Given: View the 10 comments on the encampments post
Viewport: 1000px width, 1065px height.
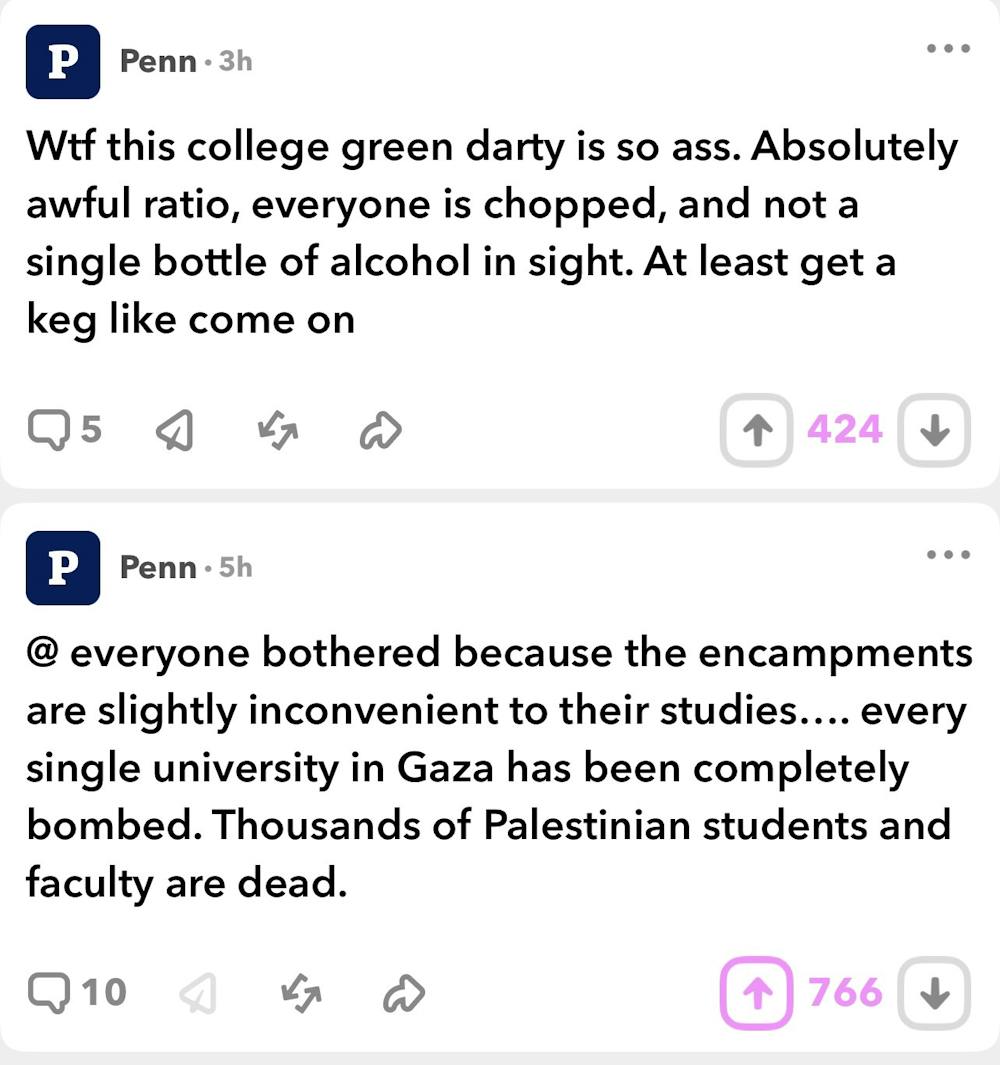Looking at the screenshot, I should 78,993.
